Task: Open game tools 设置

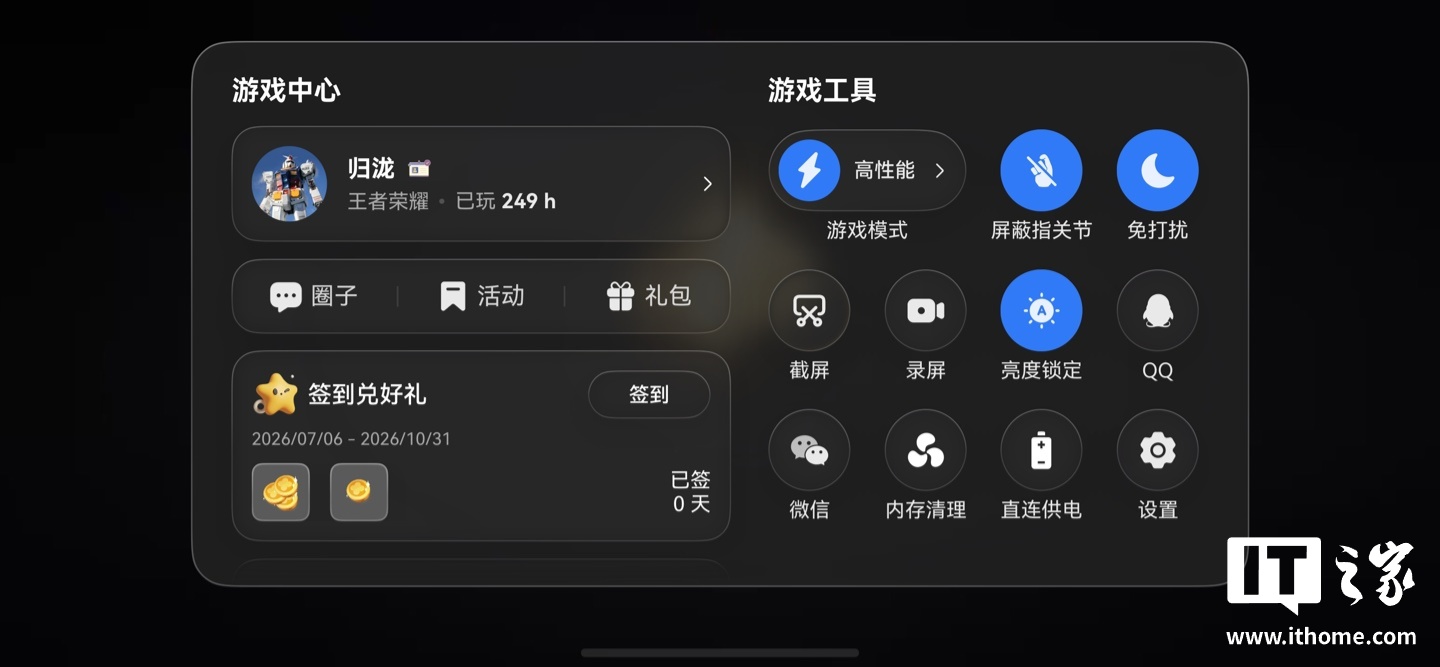Action: pyautogui.click(x=1157, y=451)
